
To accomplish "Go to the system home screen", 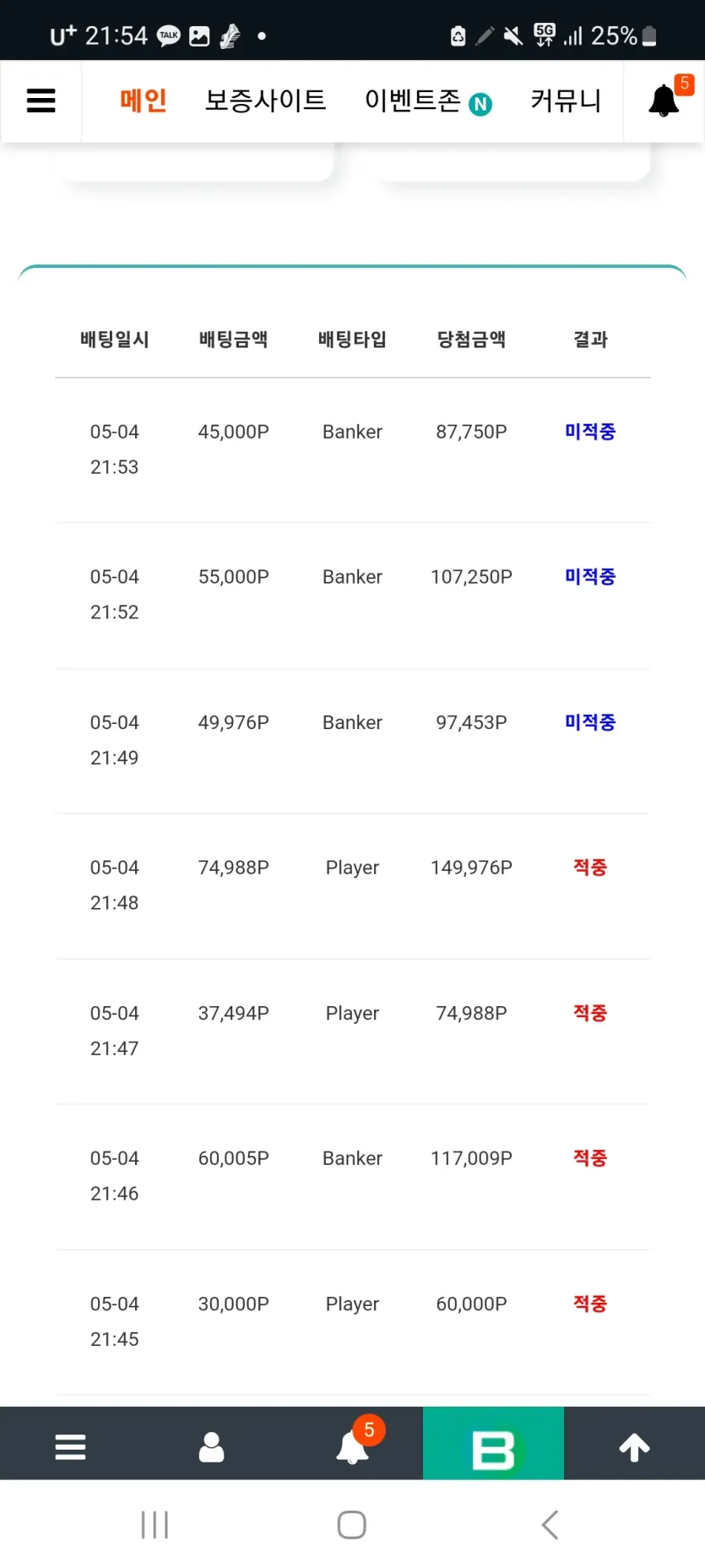I will click(351, 1524).
